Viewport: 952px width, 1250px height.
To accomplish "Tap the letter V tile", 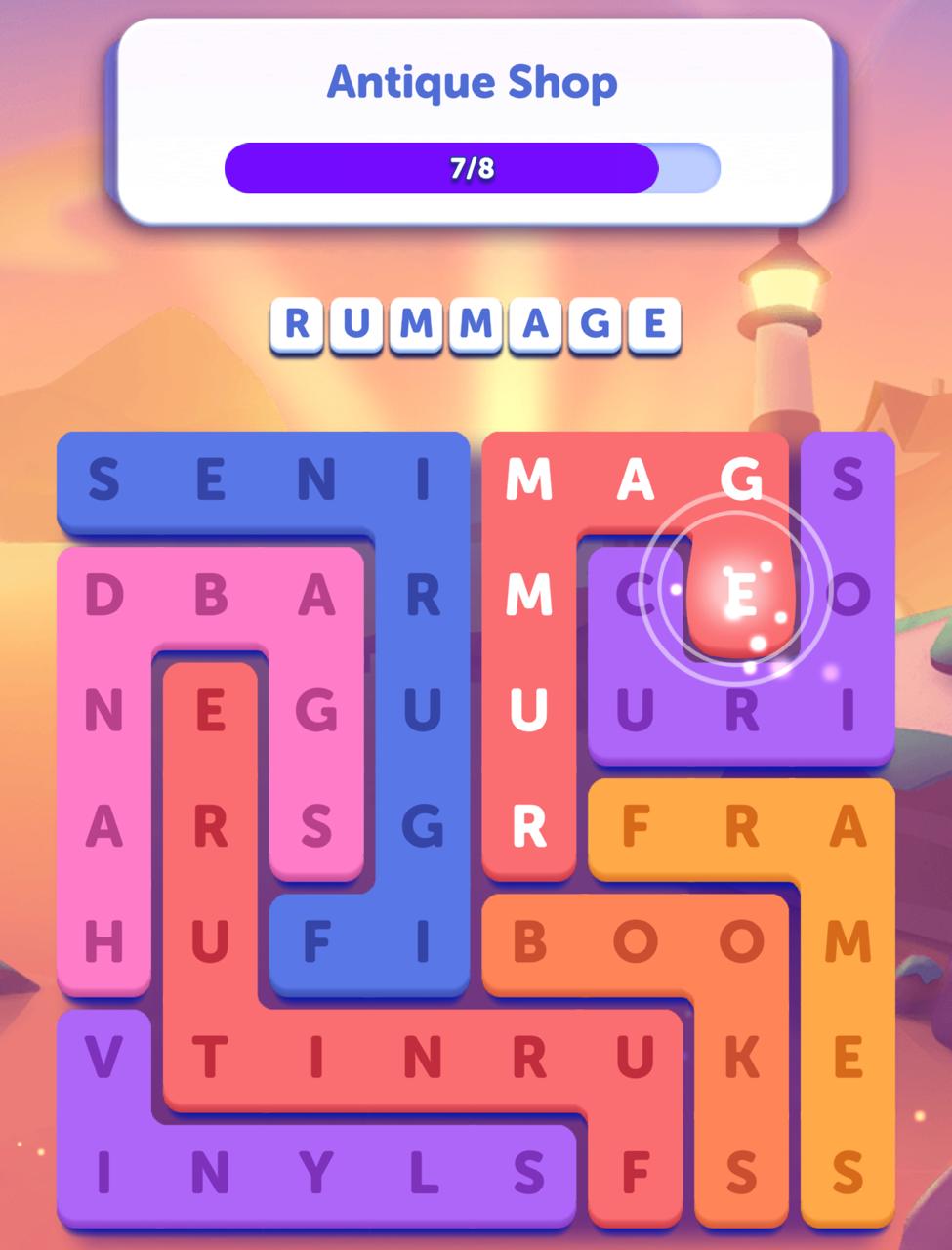I will [103, 1058].
